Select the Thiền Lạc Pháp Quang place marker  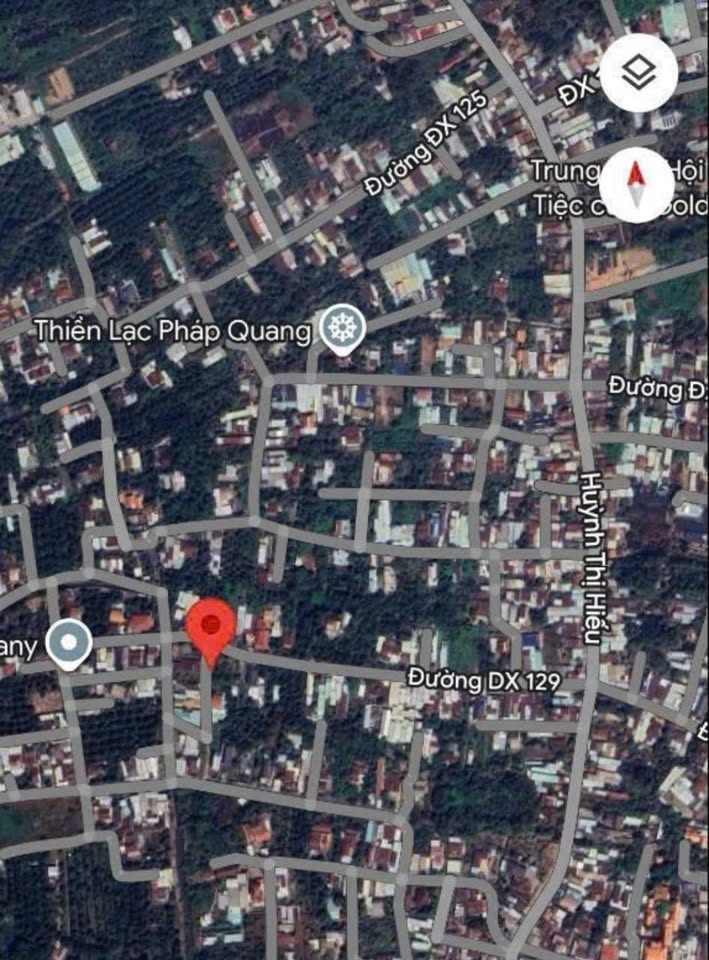point(342,329)
